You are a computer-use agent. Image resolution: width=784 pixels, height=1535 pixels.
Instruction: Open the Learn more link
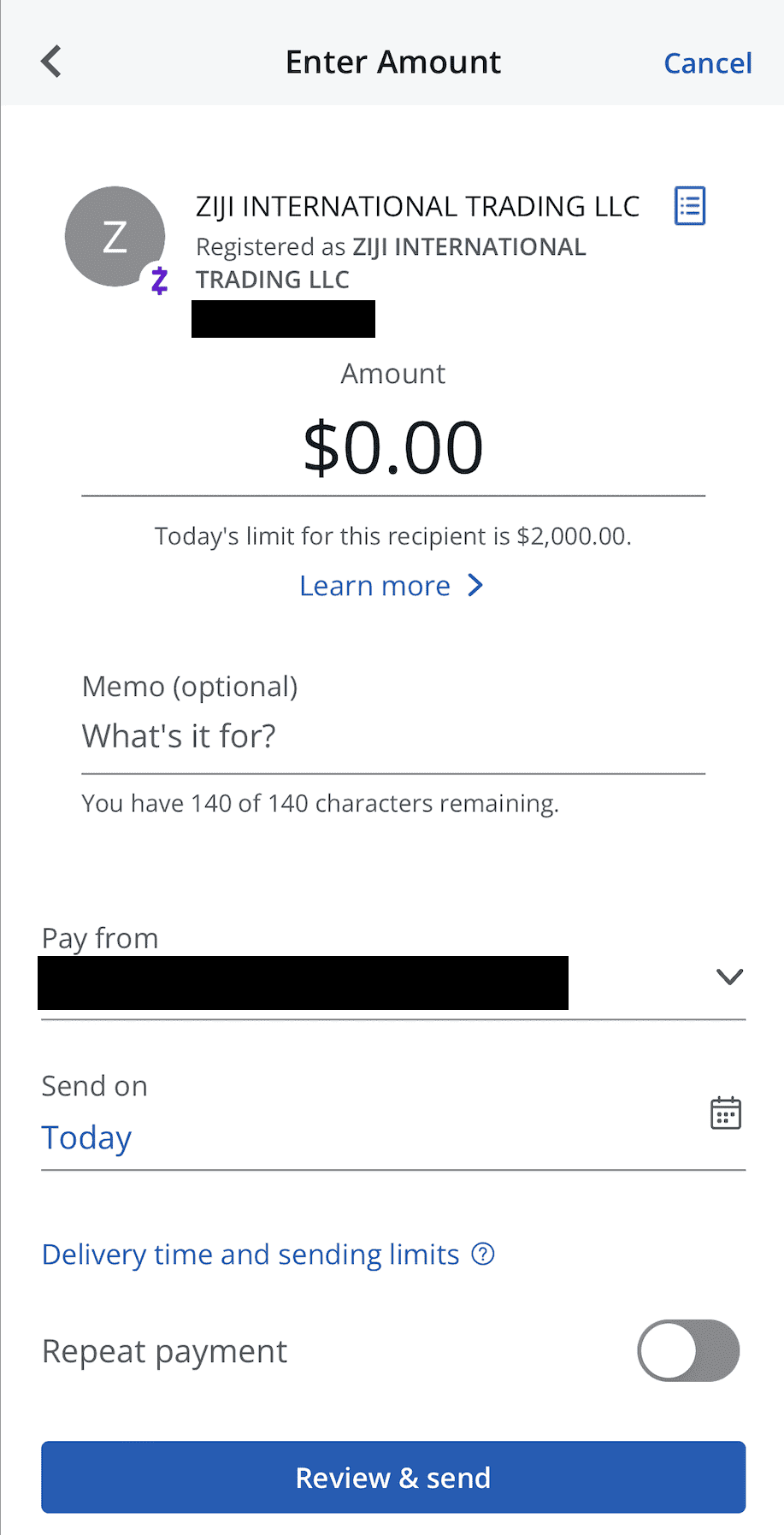click(374, 585)
